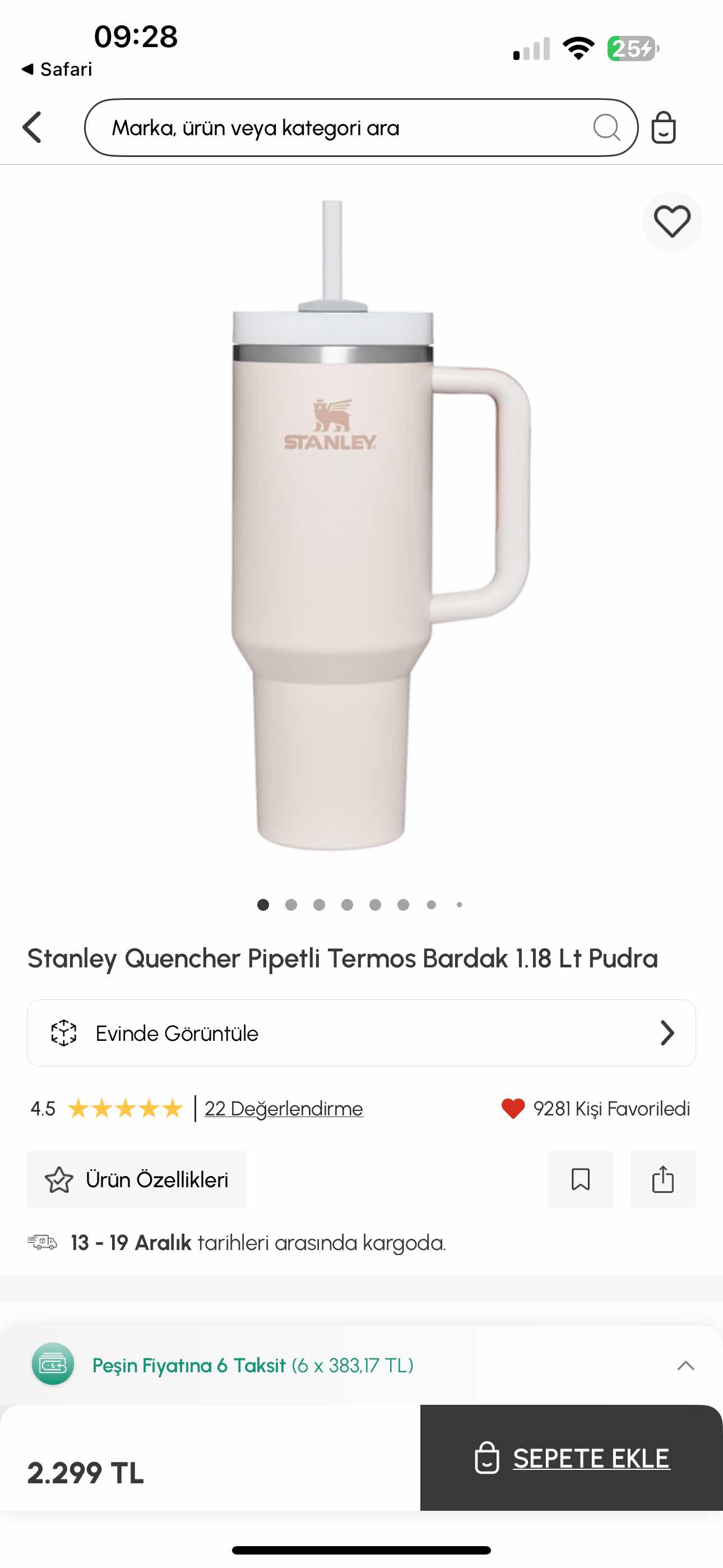The width and height of the screenshot is (723, 1568).
Task: Open the Evinde Görüntüle row
Action: [x=361, y=1033]
